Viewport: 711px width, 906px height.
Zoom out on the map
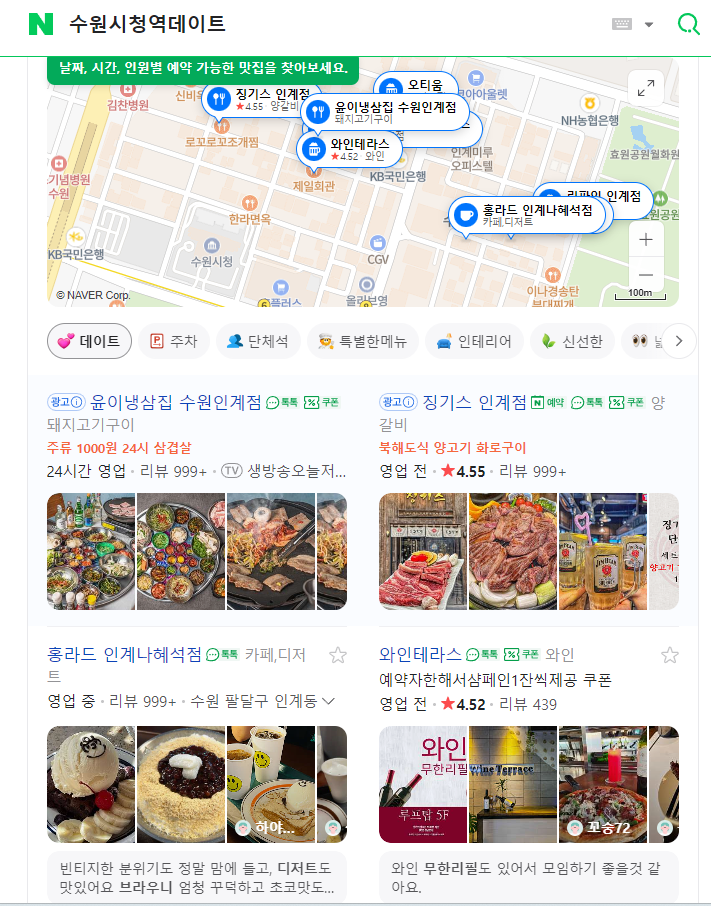[646, 275]
